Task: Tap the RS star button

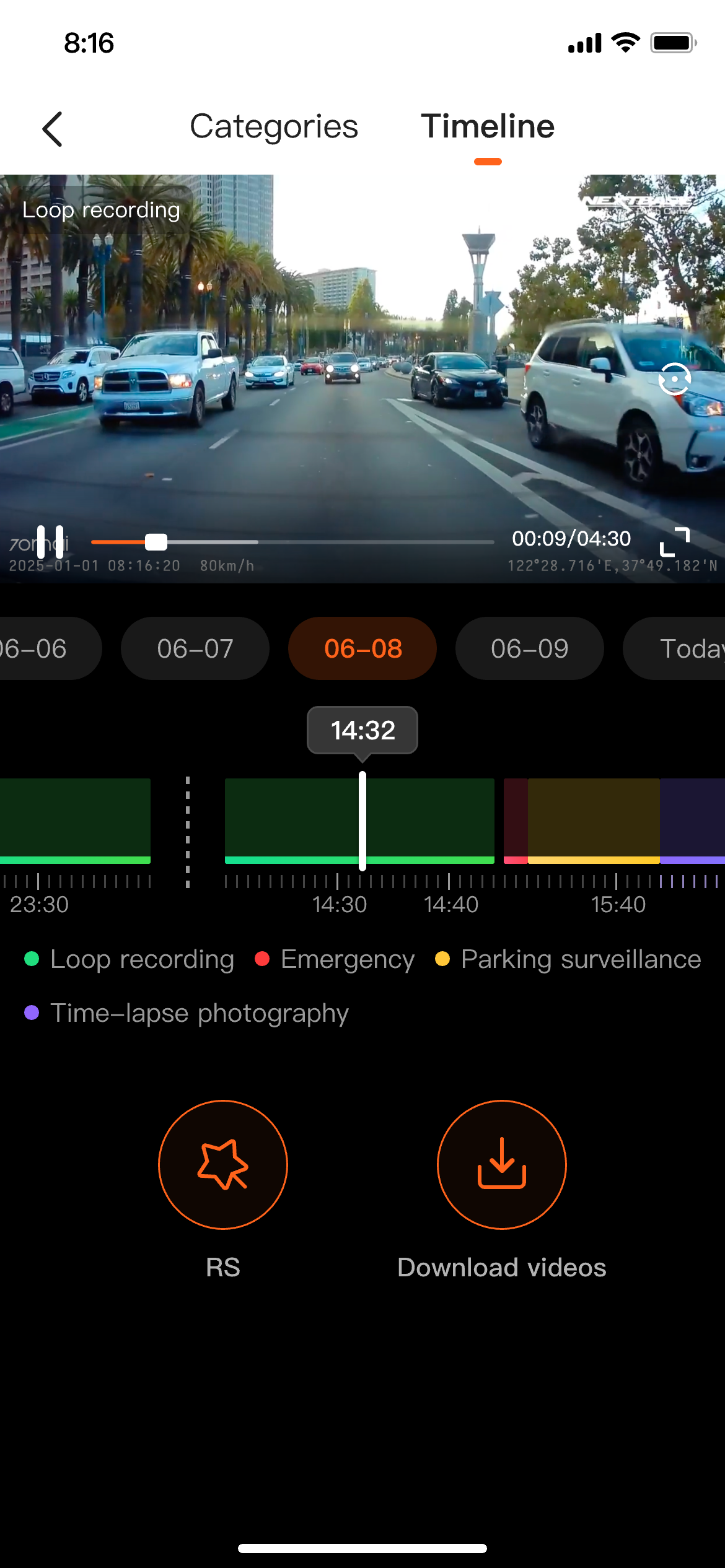Action: coord(223,1164)
